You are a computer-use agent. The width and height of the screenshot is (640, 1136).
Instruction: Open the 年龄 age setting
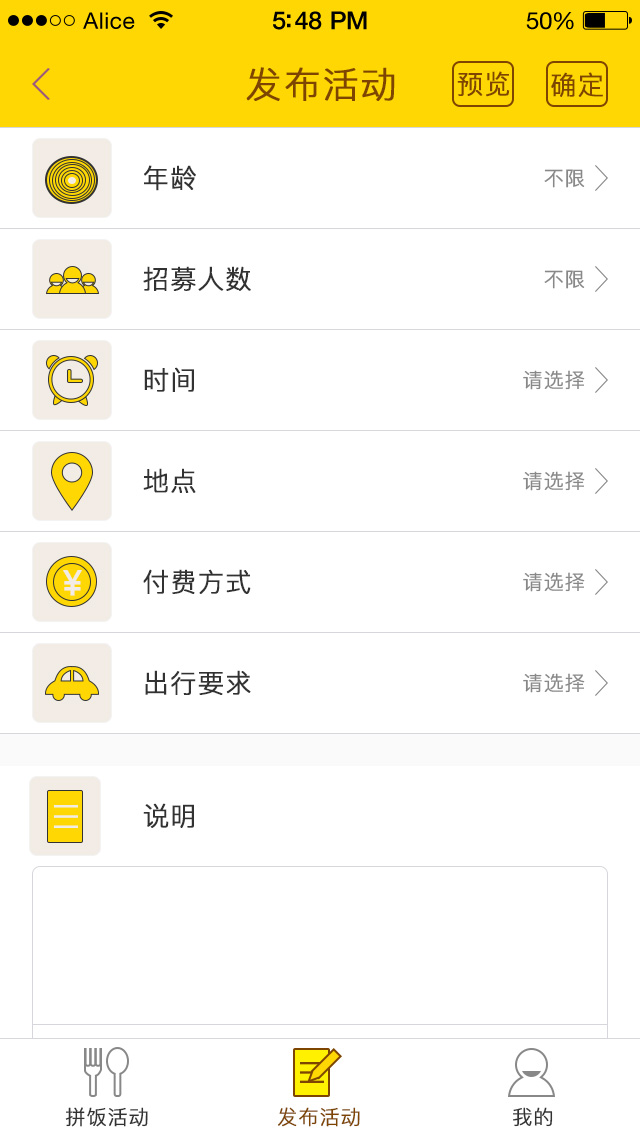[320, 178]
